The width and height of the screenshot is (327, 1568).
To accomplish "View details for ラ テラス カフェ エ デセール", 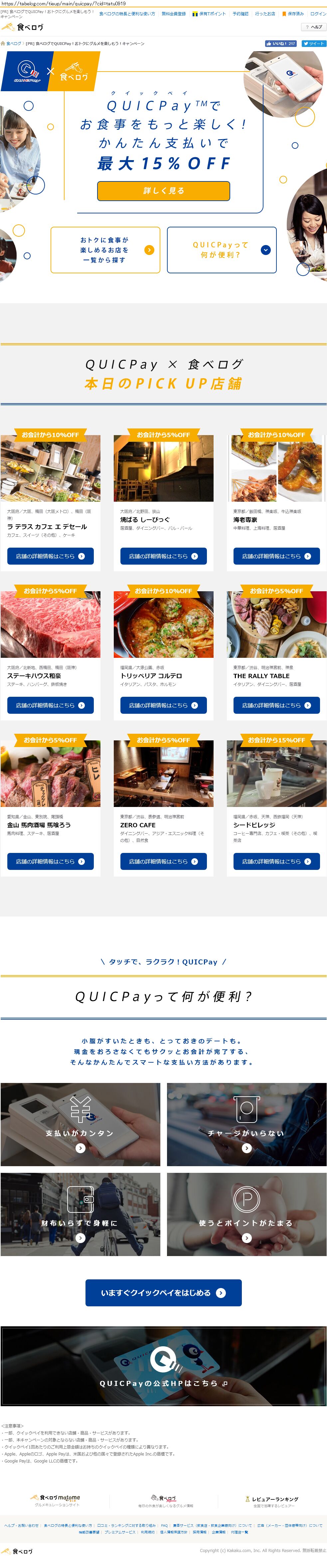I will point(50,556).
